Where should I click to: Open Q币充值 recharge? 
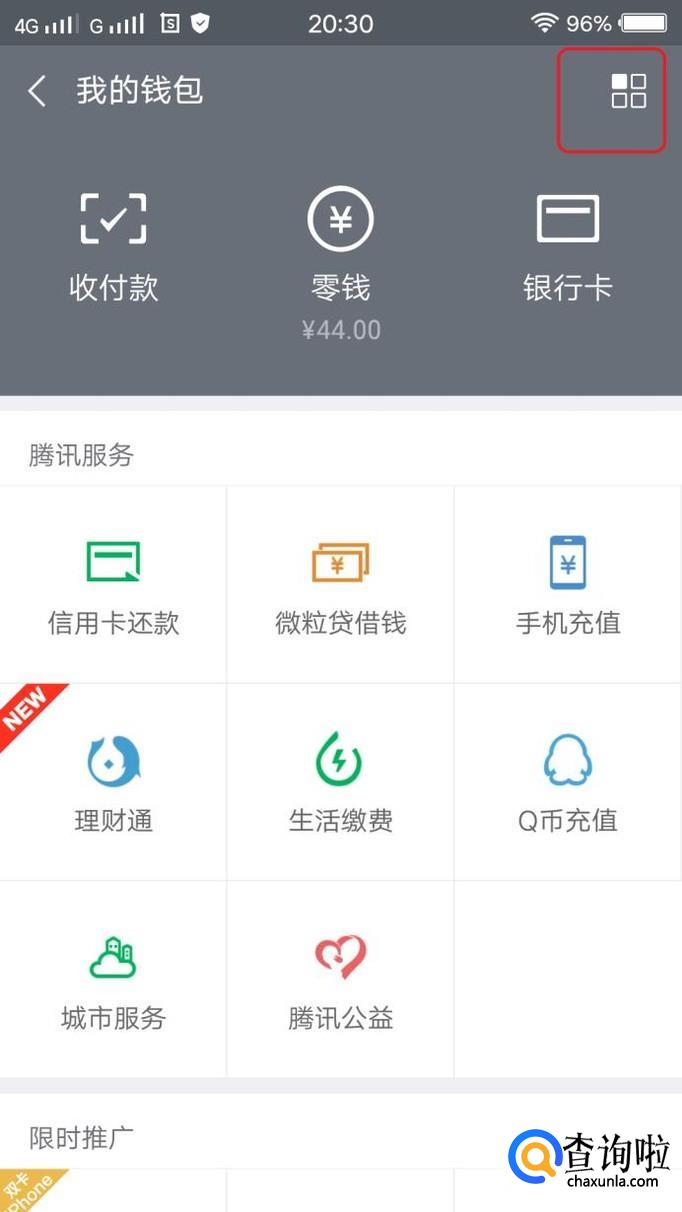(x=568, y=784)
